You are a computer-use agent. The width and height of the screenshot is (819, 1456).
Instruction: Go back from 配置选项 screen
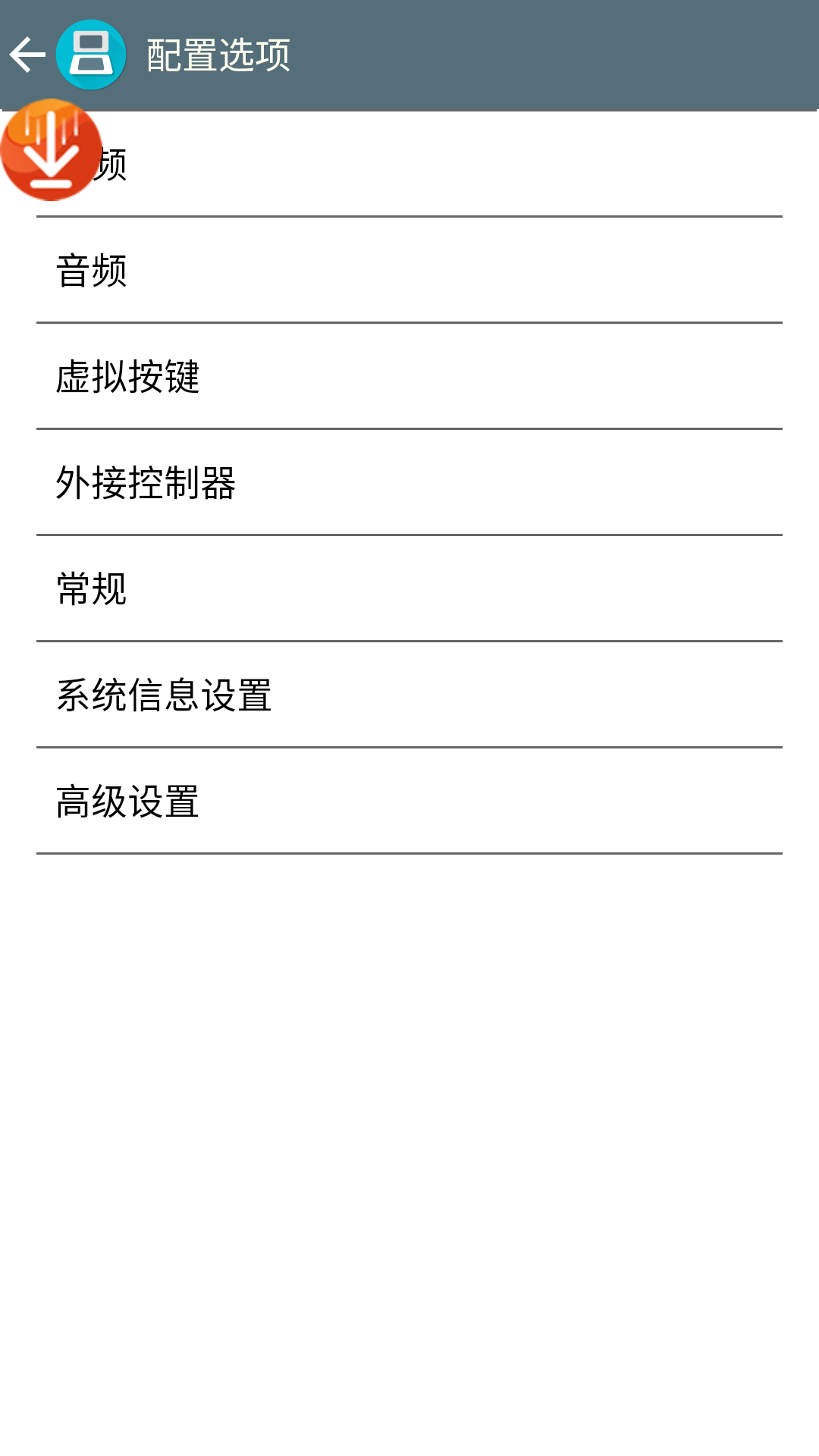coord(28,55)
